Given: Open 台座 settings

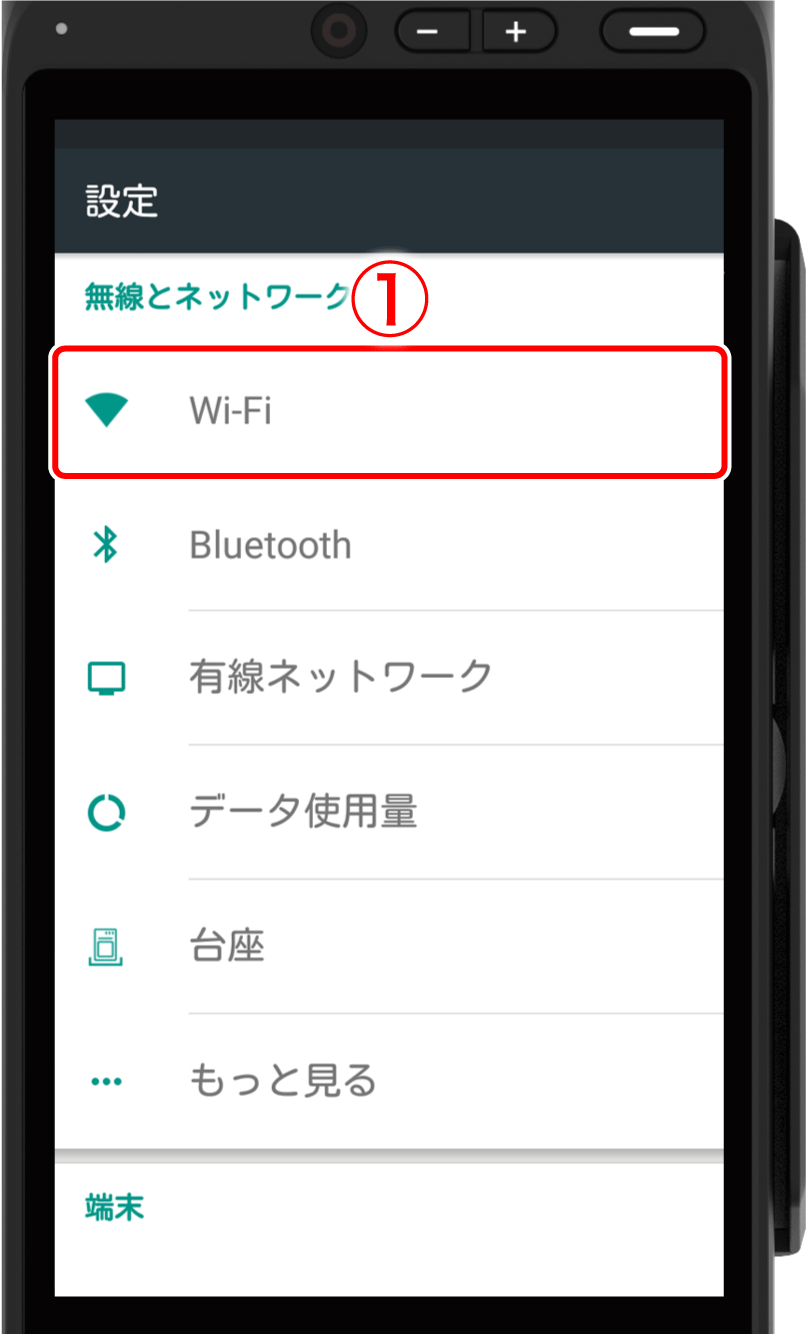Looking at the screenshot, I should pos(388,946).
